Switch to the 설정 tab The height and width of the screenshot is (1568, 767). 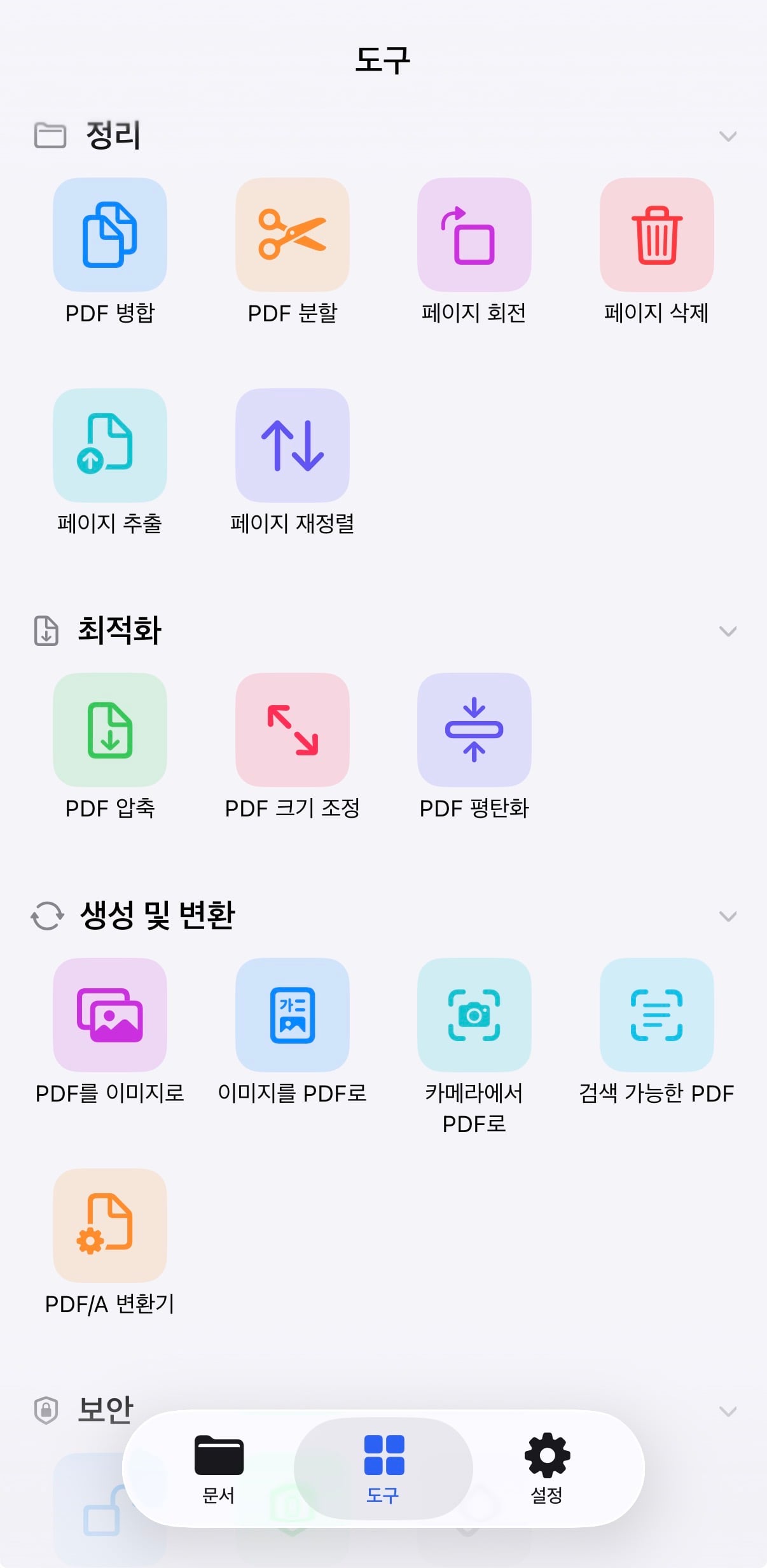click(547, 1469)
